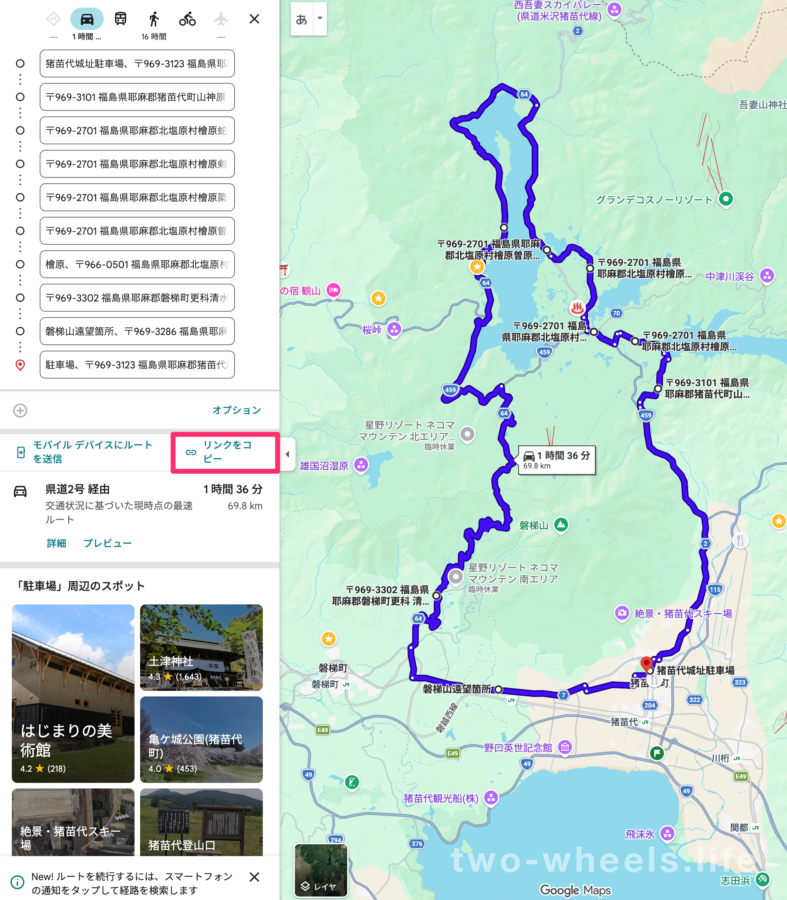Dismiss the New! route notification banner
Viewport: 787px width, 900px height.
coord(254,877)
